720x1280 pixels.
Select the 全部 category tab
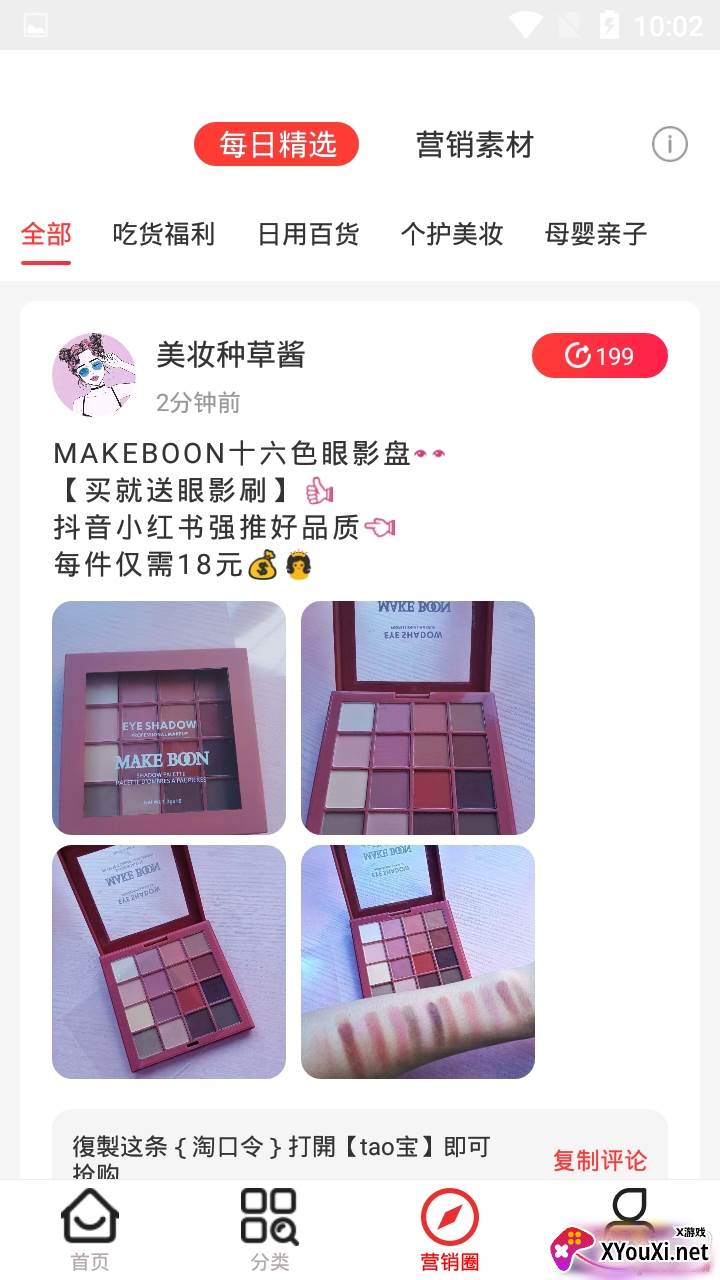click(x=46, y=235)
